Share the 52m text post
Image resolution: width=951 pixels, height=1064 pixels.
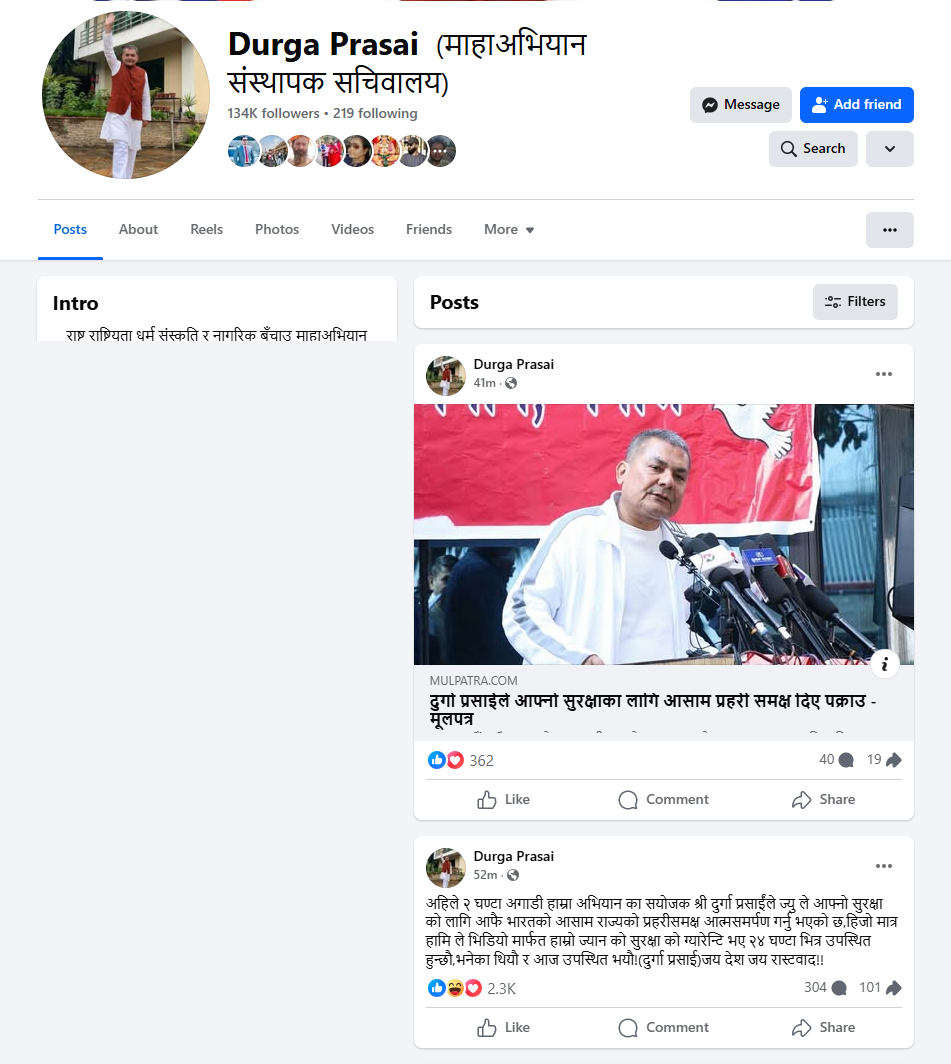point(823,1028)
